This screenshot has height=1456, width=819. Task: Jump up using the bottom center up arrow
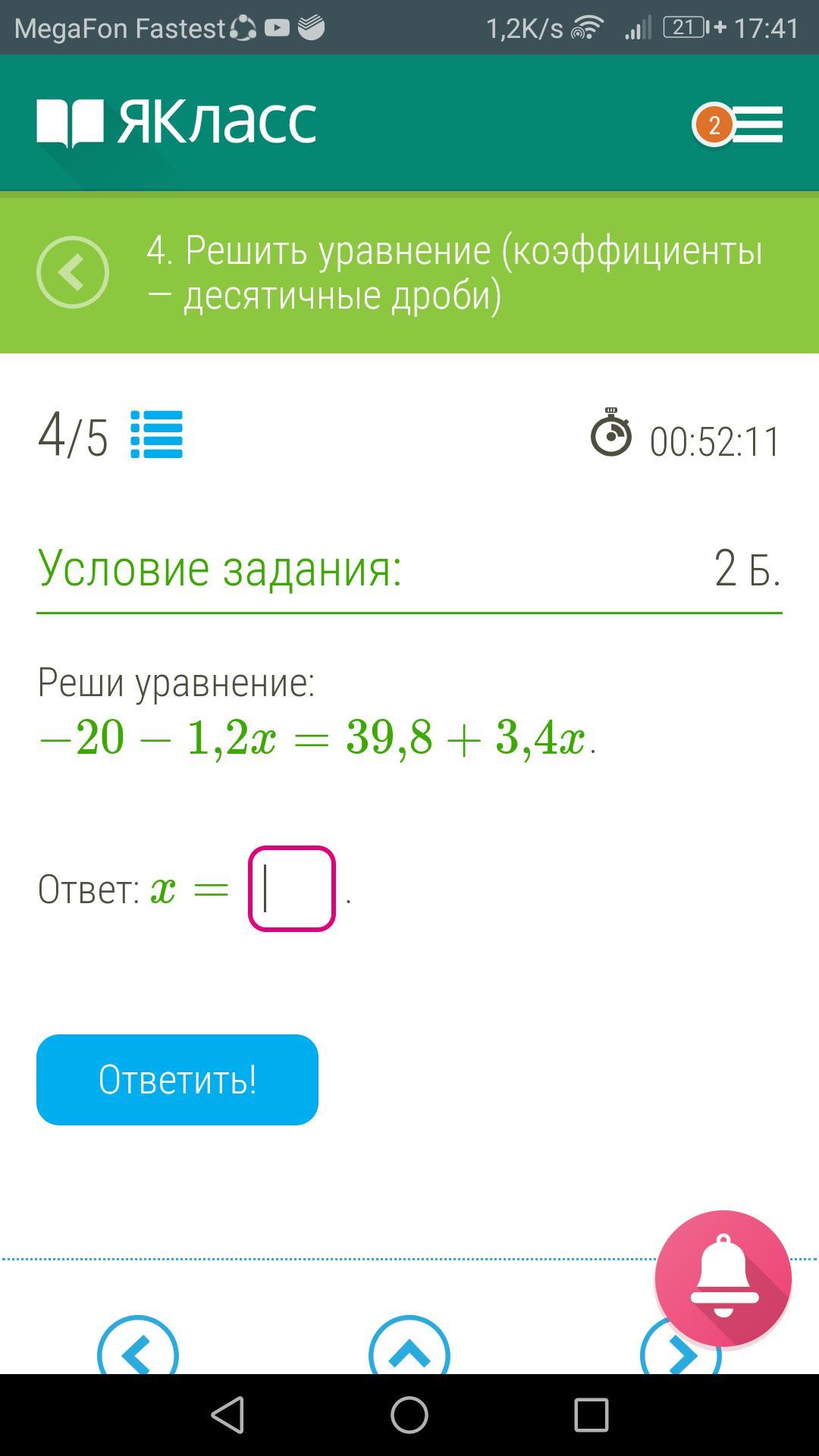point(409,1346)
